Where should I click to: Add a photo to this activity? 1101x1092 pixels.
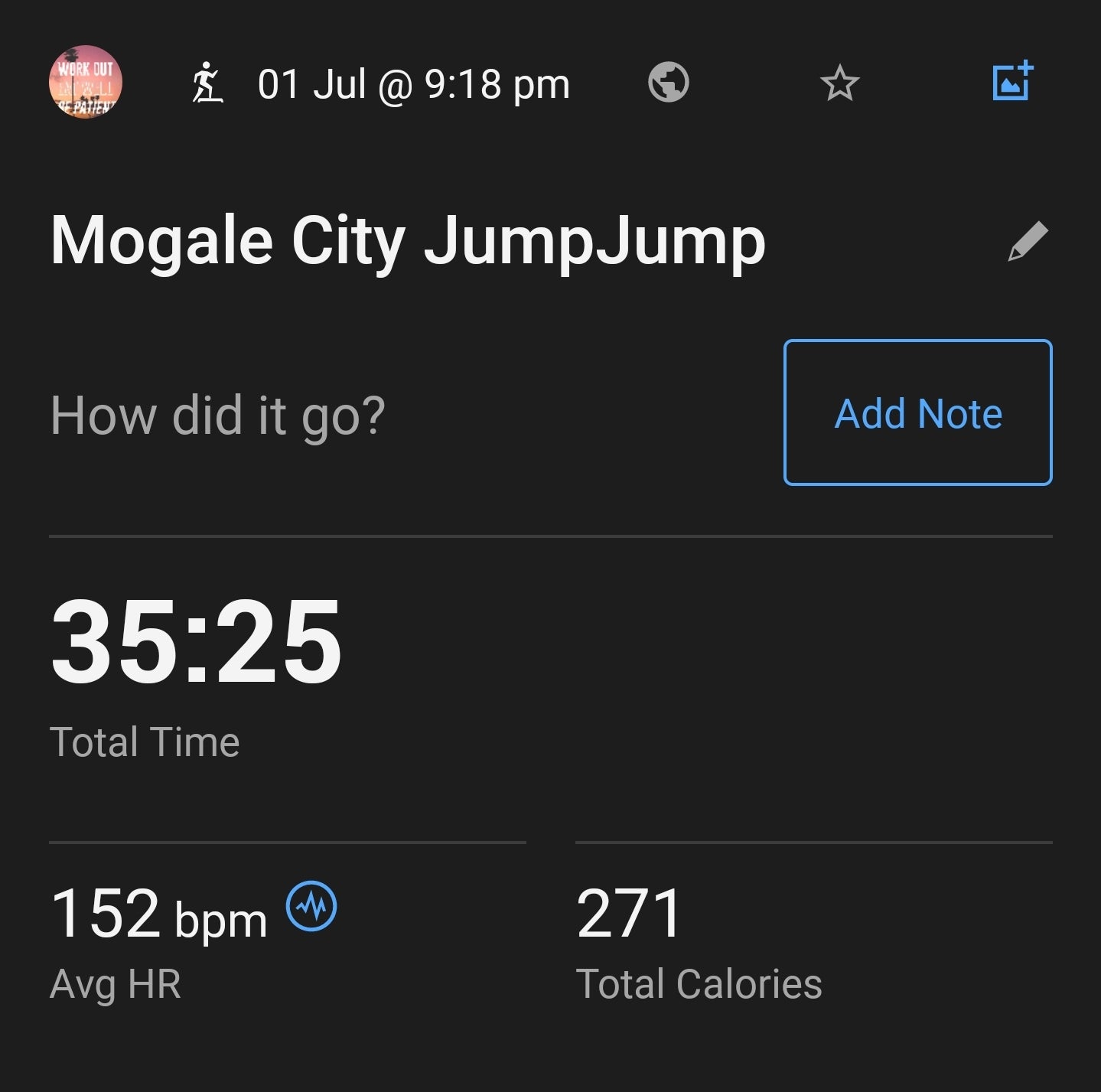(1012, 81)
